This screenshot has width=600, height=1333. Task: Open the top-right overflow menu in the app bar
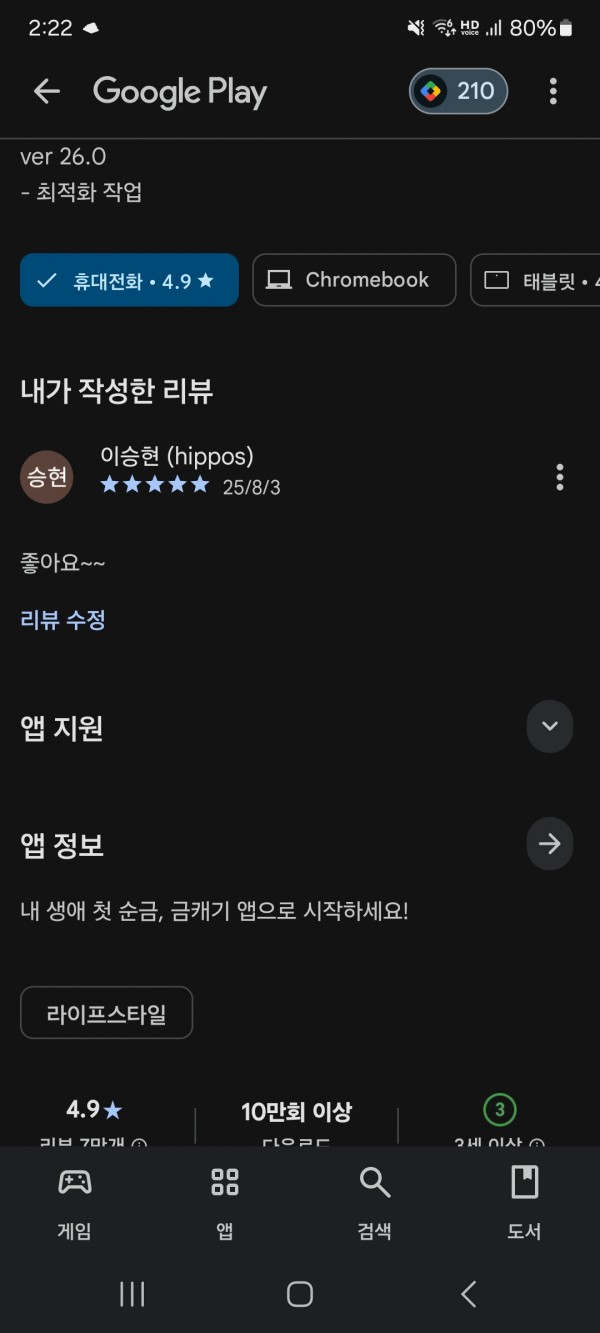(553, 92)
